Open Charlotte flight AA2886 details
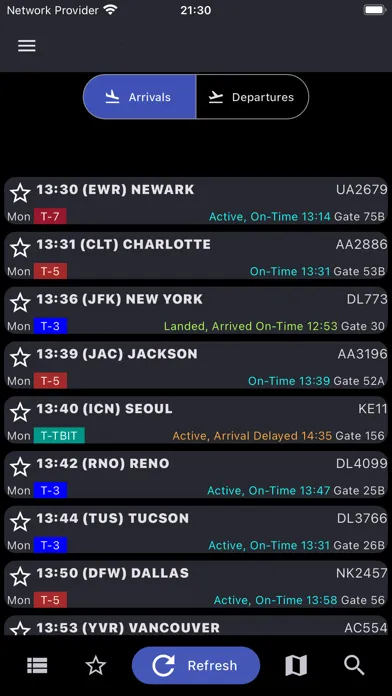392x696 pixels. tap(196, 255)
